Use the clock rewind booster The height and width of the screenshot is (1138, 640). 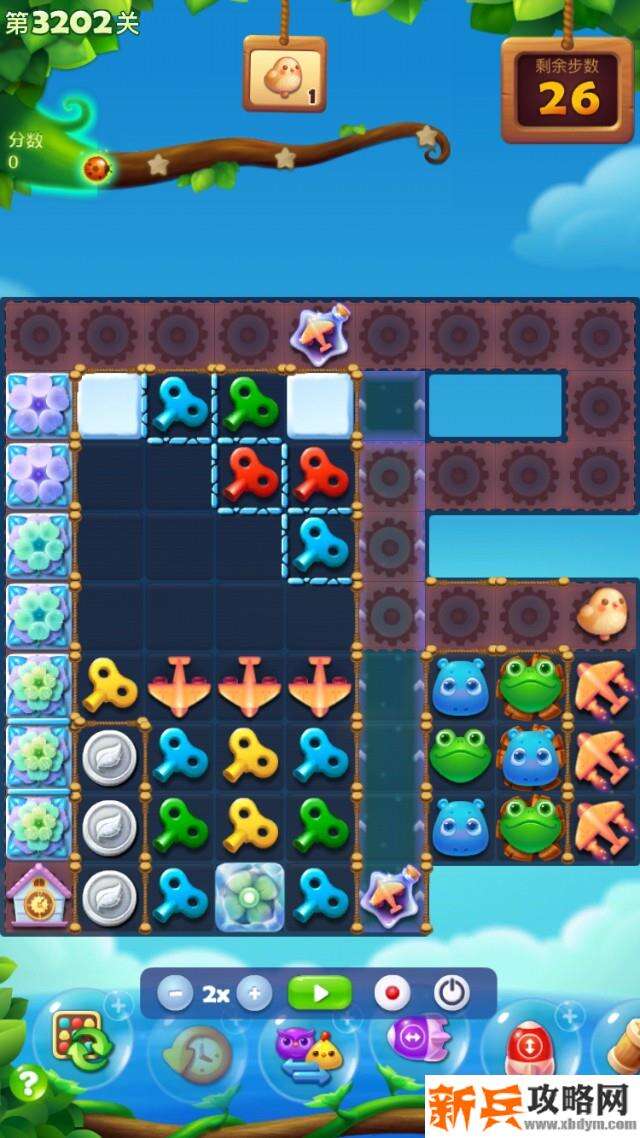pos(197,1052)
